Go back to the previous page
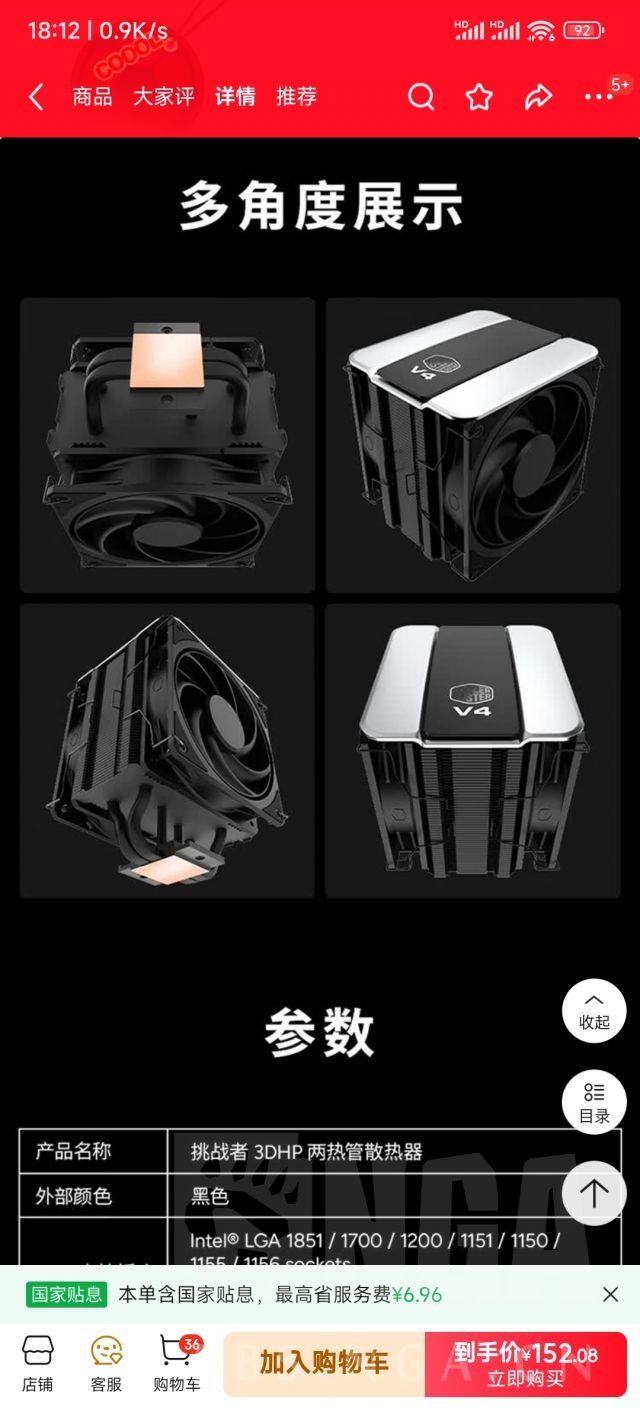640x1422 pixels. [x=36, y=97]
